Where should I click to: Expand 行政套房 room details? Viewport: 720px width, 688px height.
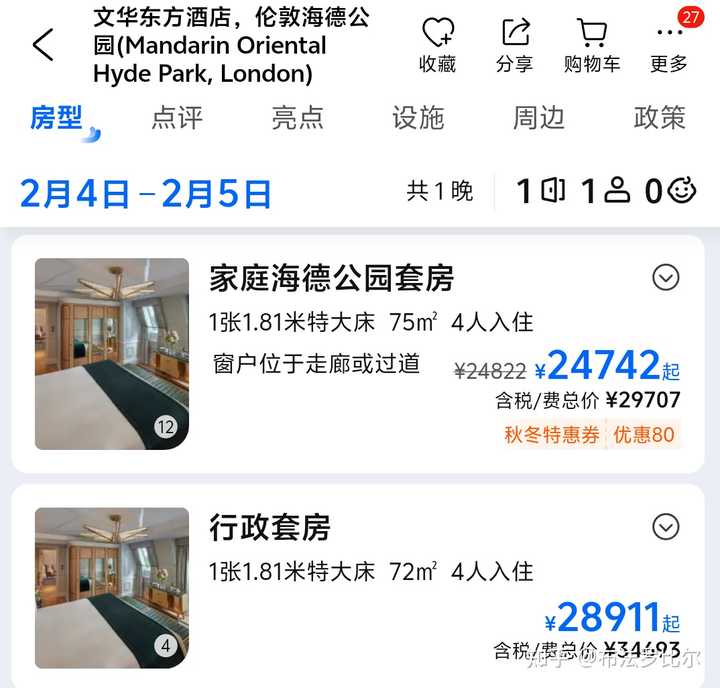[666, 526]
